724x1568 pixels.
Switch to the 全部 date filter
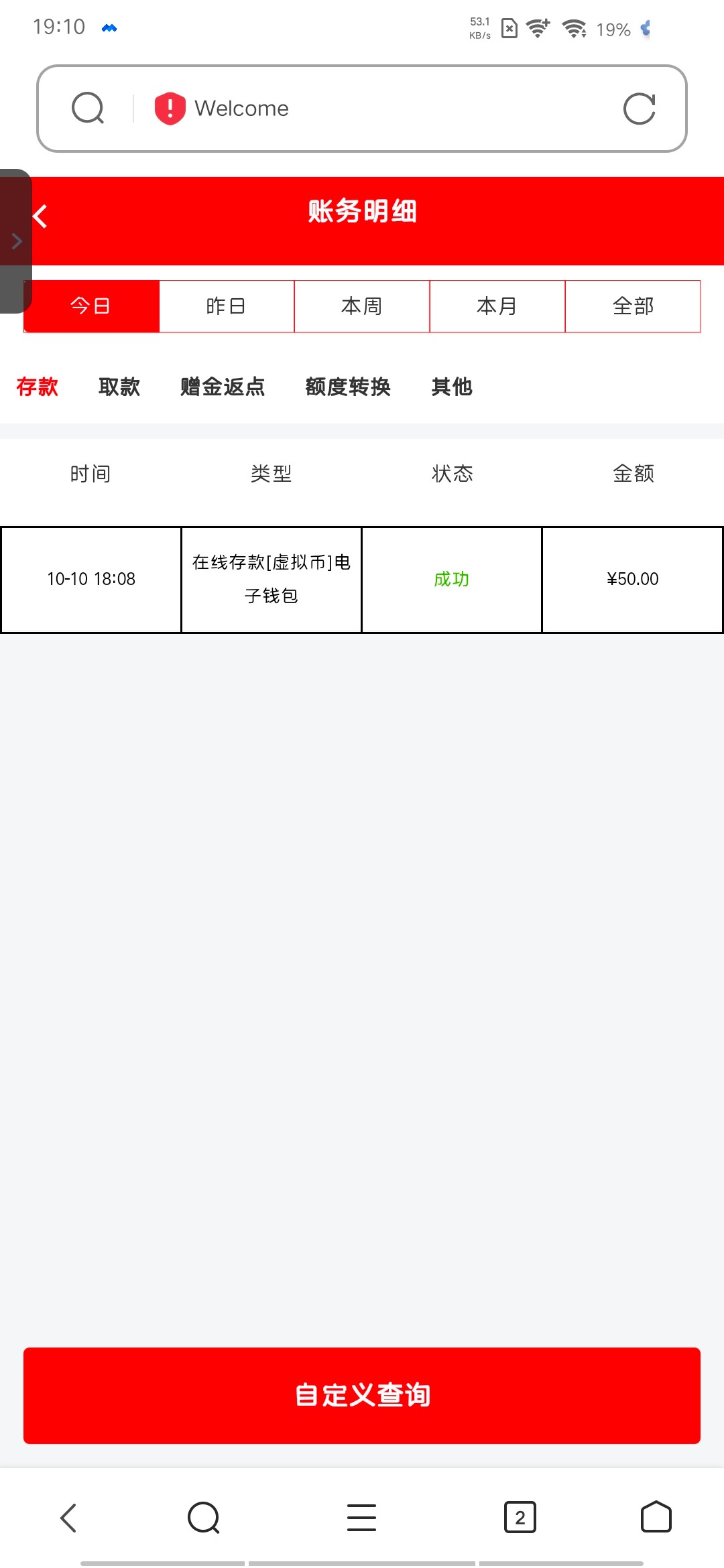[x=633, y=306]
